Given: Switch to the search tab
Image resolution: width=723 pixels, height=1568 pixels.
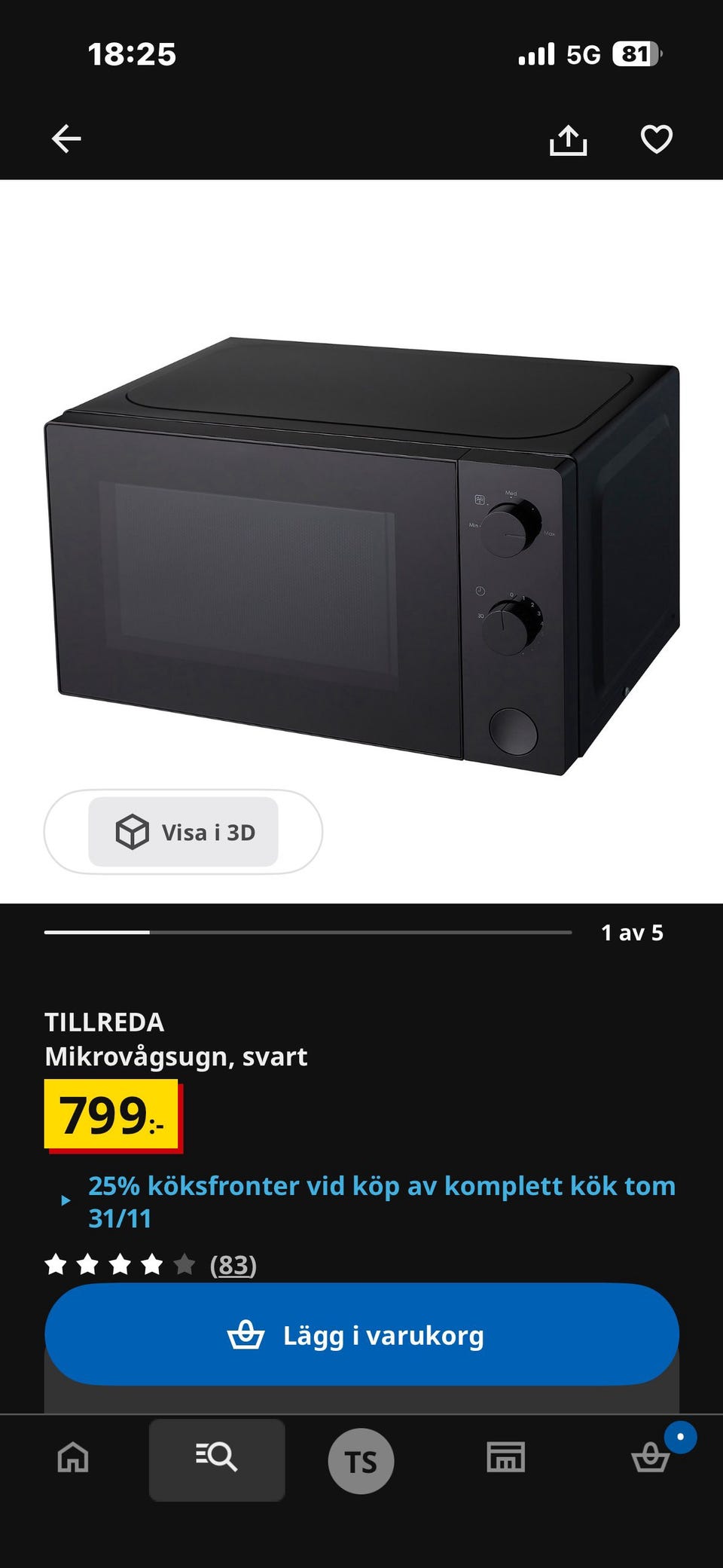Looking at the screenshot, I should [x=217, y=1459].
